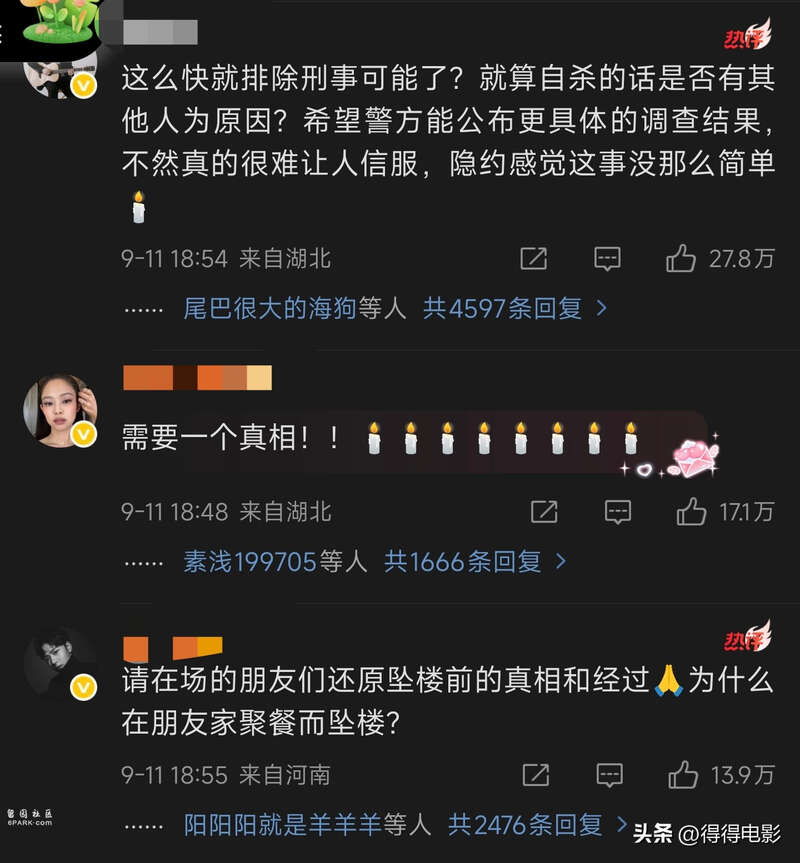Viewport: 800px width, 863px height.
Task: Open 素浅199705 user profile
Action: pos(250,562)
